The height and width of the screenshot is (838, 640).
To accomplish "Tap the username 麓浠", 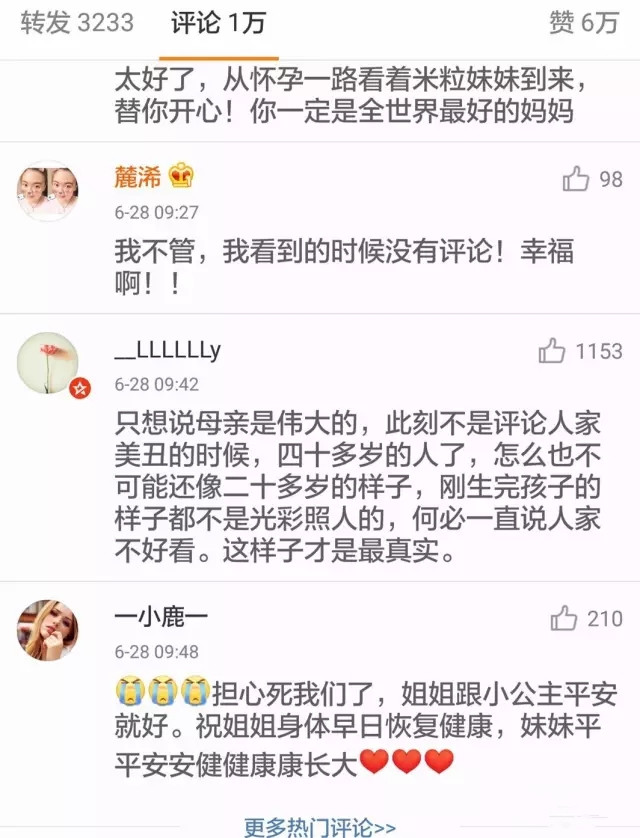I will point(139,177).
